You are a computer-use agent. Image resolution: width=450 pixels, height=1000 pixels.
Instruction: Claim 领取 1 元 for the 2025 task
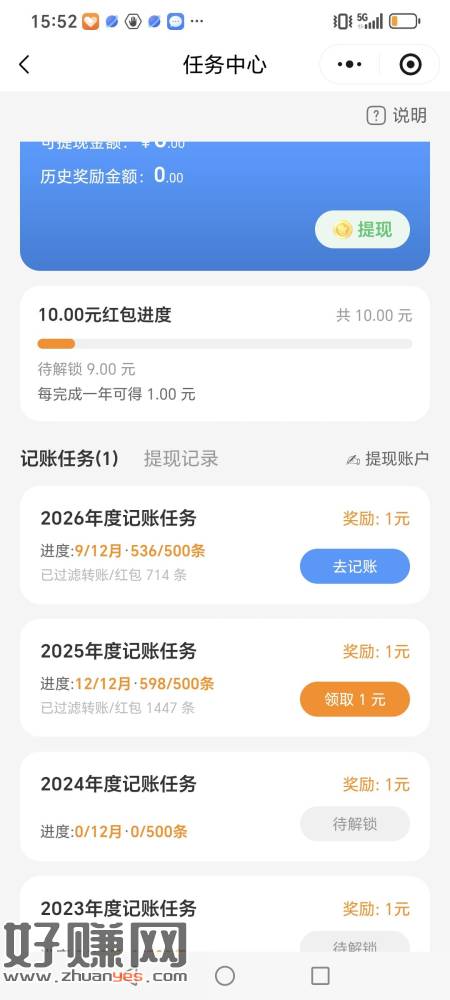pos(355,699)
